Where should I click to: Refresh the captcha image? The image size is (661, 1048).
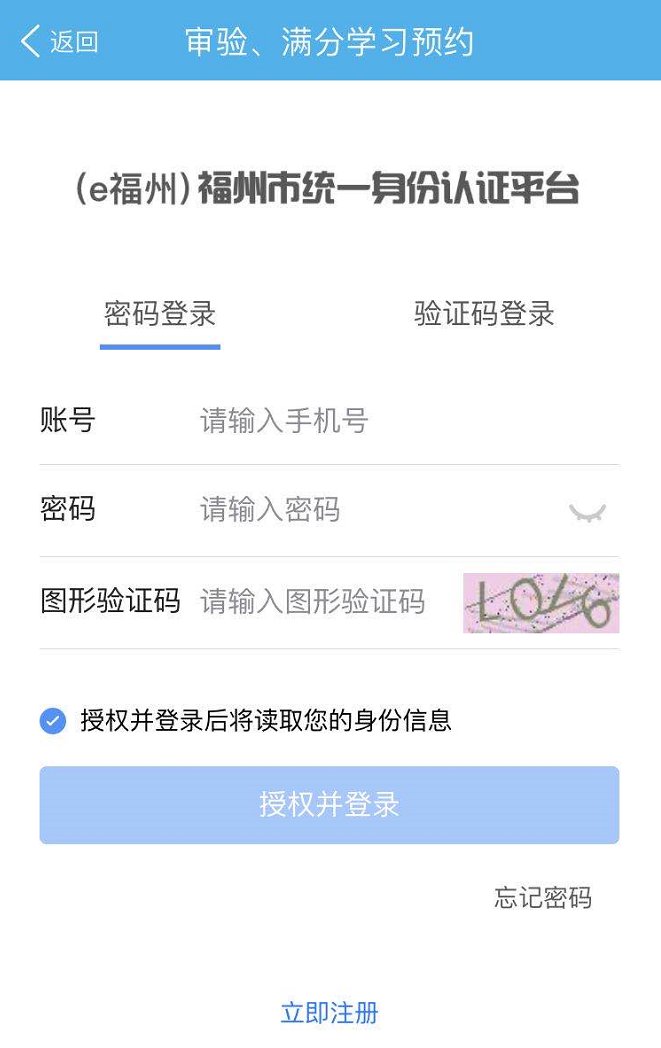pyautogui.click(x=541, y=603)
